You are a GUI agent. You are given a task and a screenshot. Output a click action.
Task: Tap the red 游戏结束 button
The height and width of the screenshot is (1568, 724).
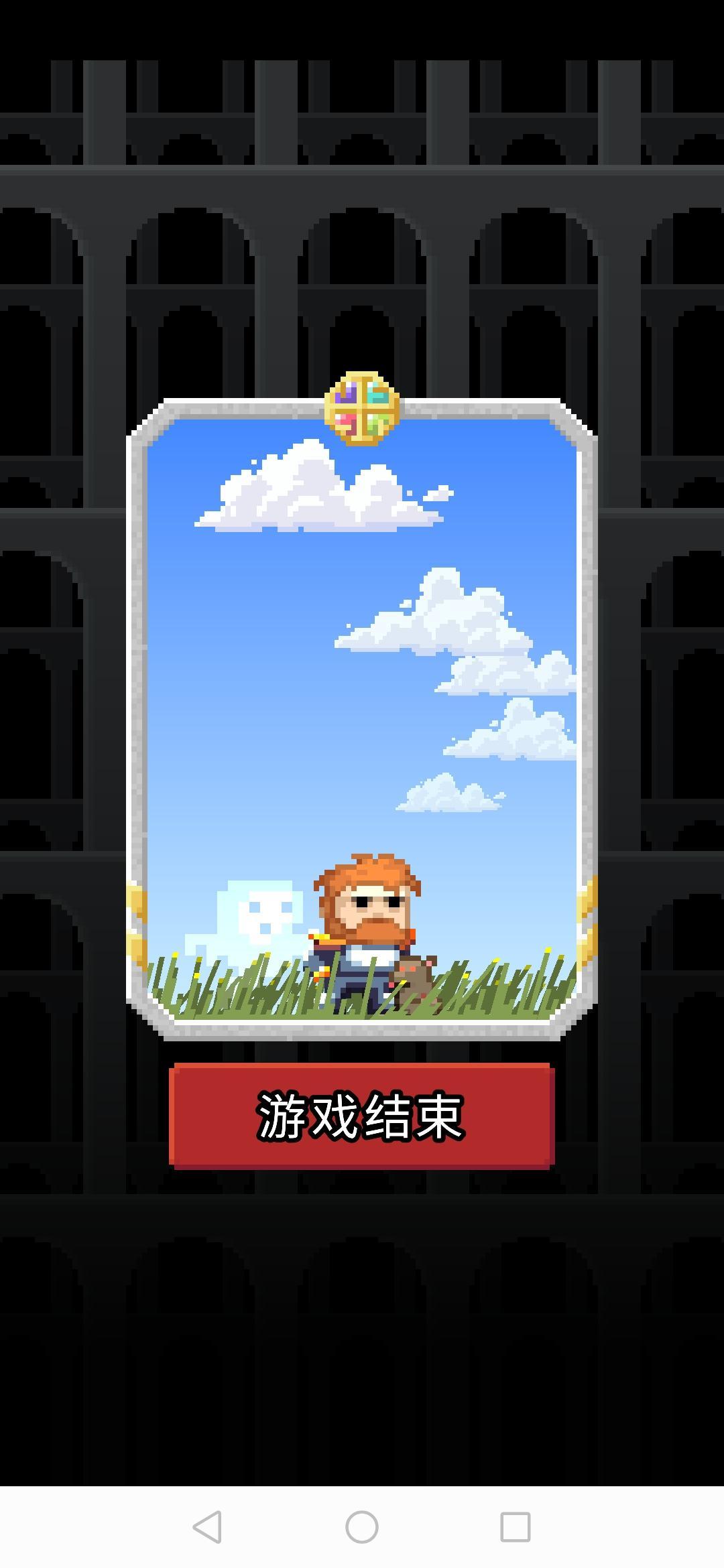[x=361, y=1116]
